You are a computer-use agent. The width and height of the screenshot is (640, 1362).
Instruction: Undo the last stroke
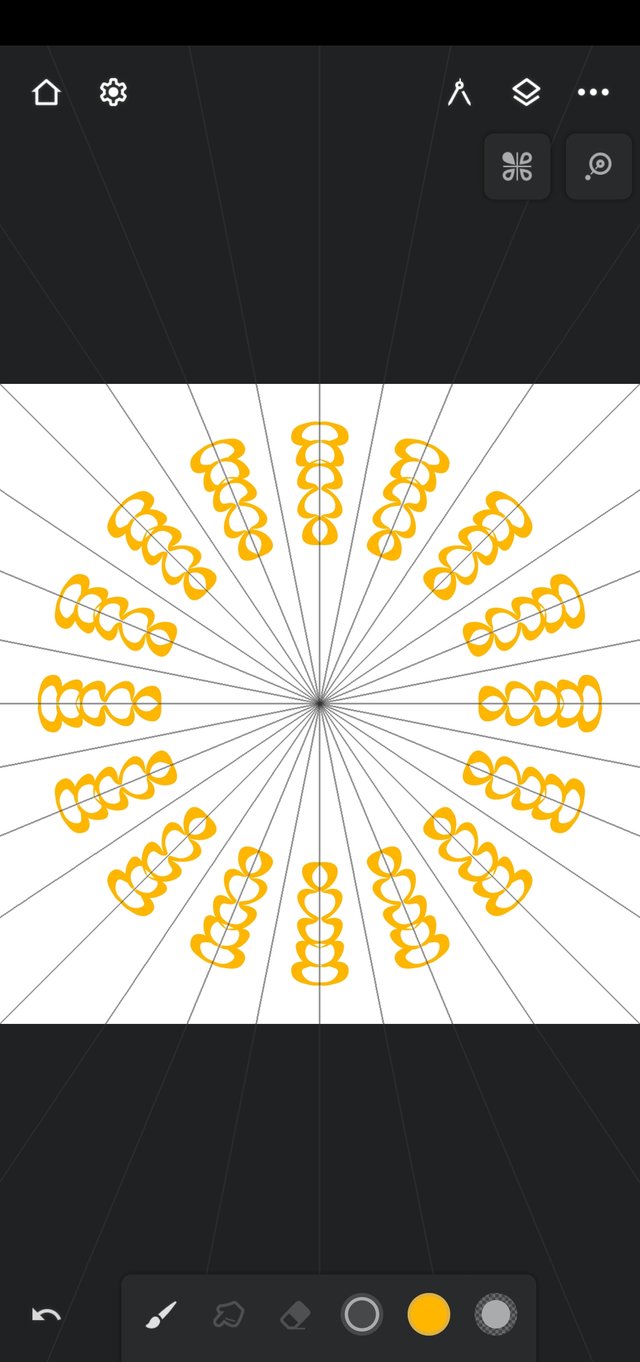pos(46,1315)
